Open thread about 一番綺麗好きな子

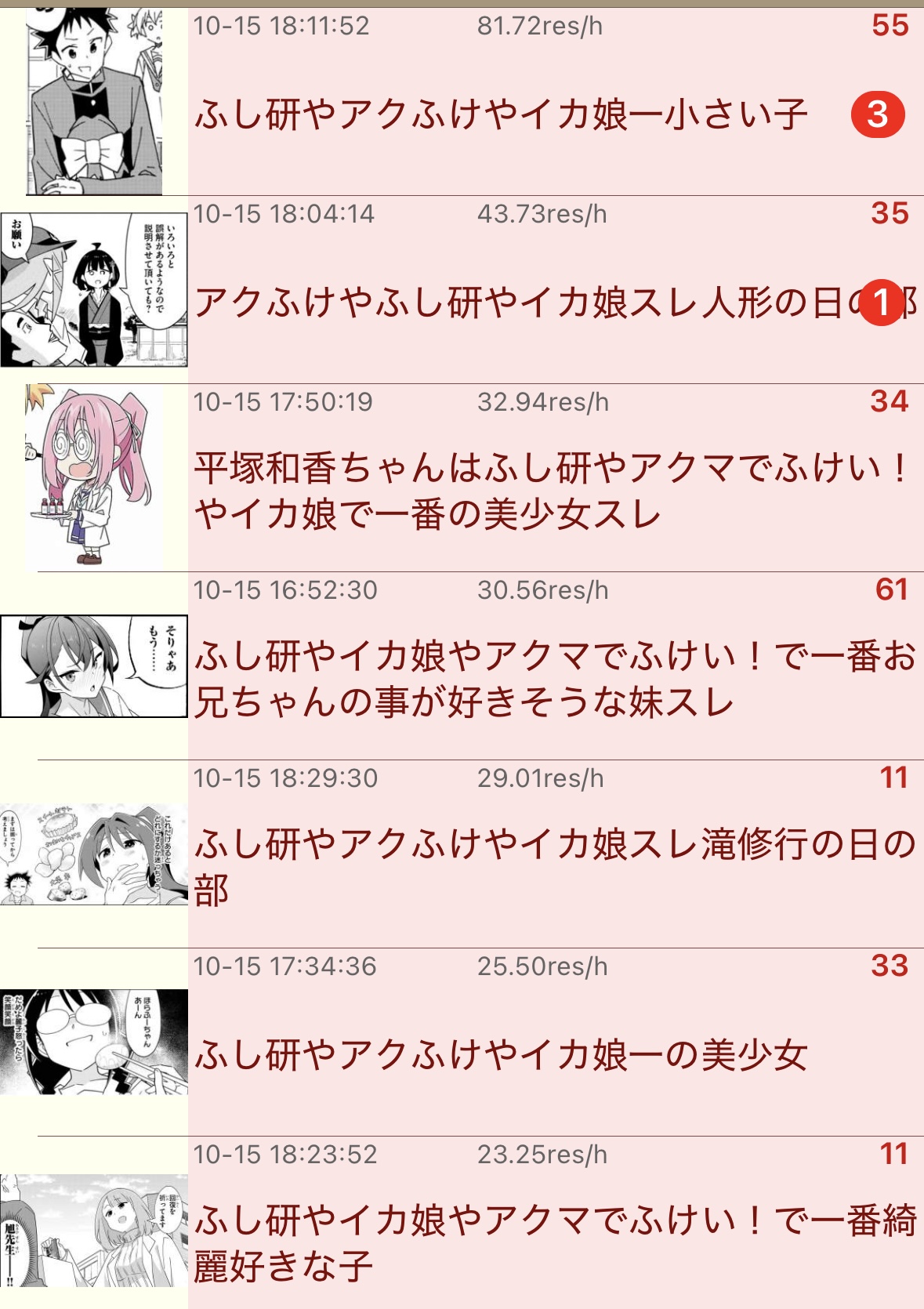pyautogui.click(x=549, y=1243)
